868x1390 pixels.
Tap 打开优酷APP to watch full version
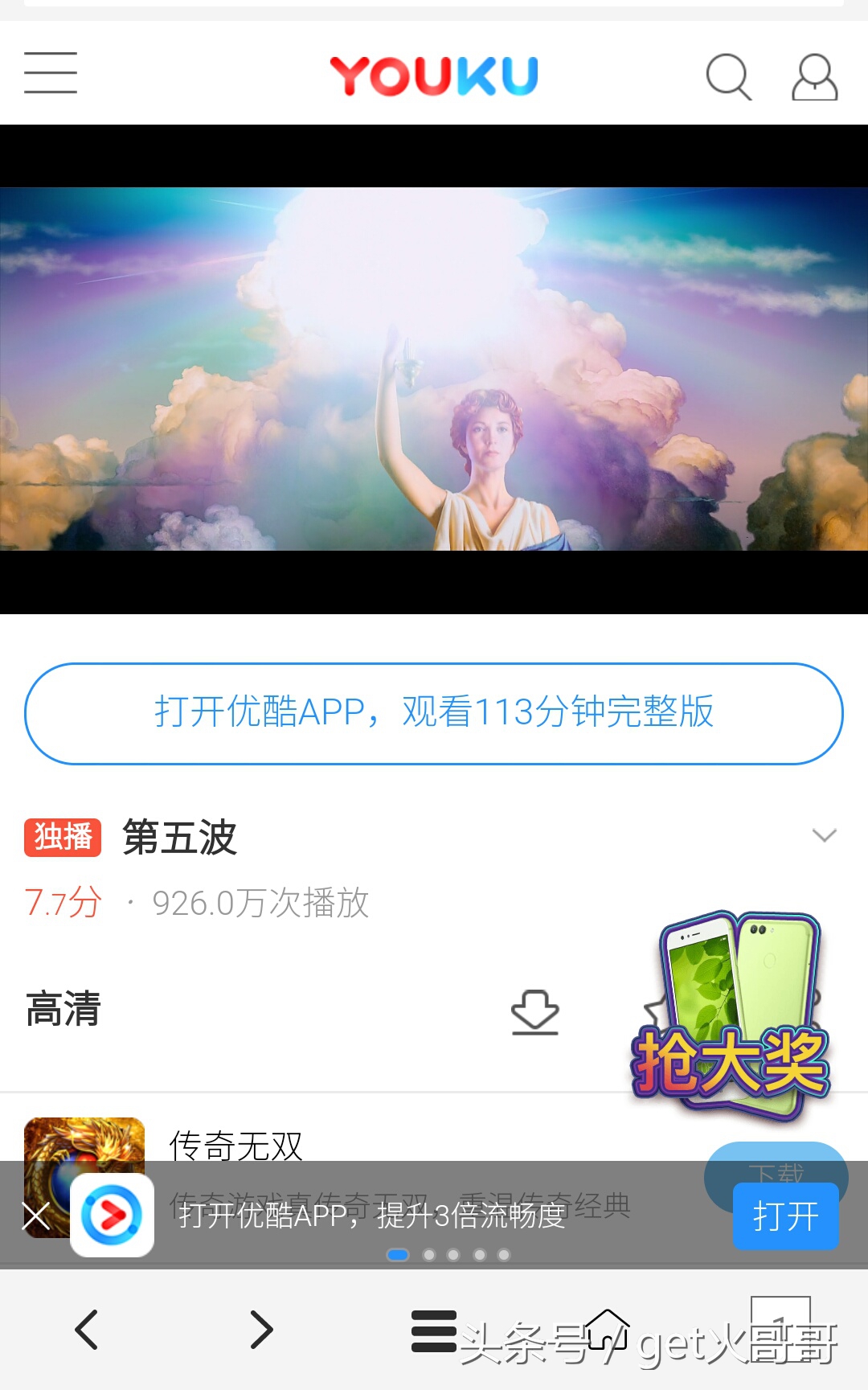434,713
